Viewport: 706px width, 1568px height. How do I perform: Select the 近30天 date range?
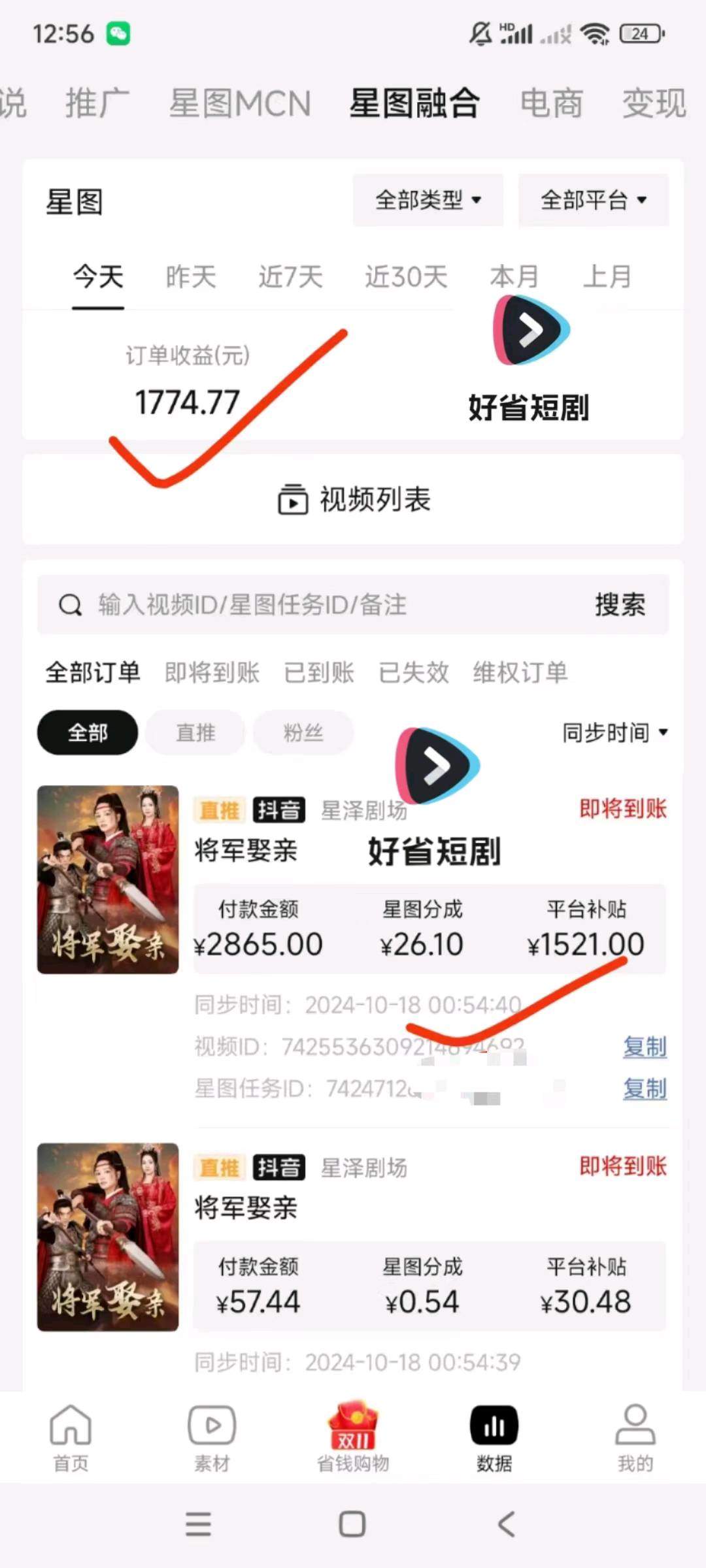click(x=406, y=277)
